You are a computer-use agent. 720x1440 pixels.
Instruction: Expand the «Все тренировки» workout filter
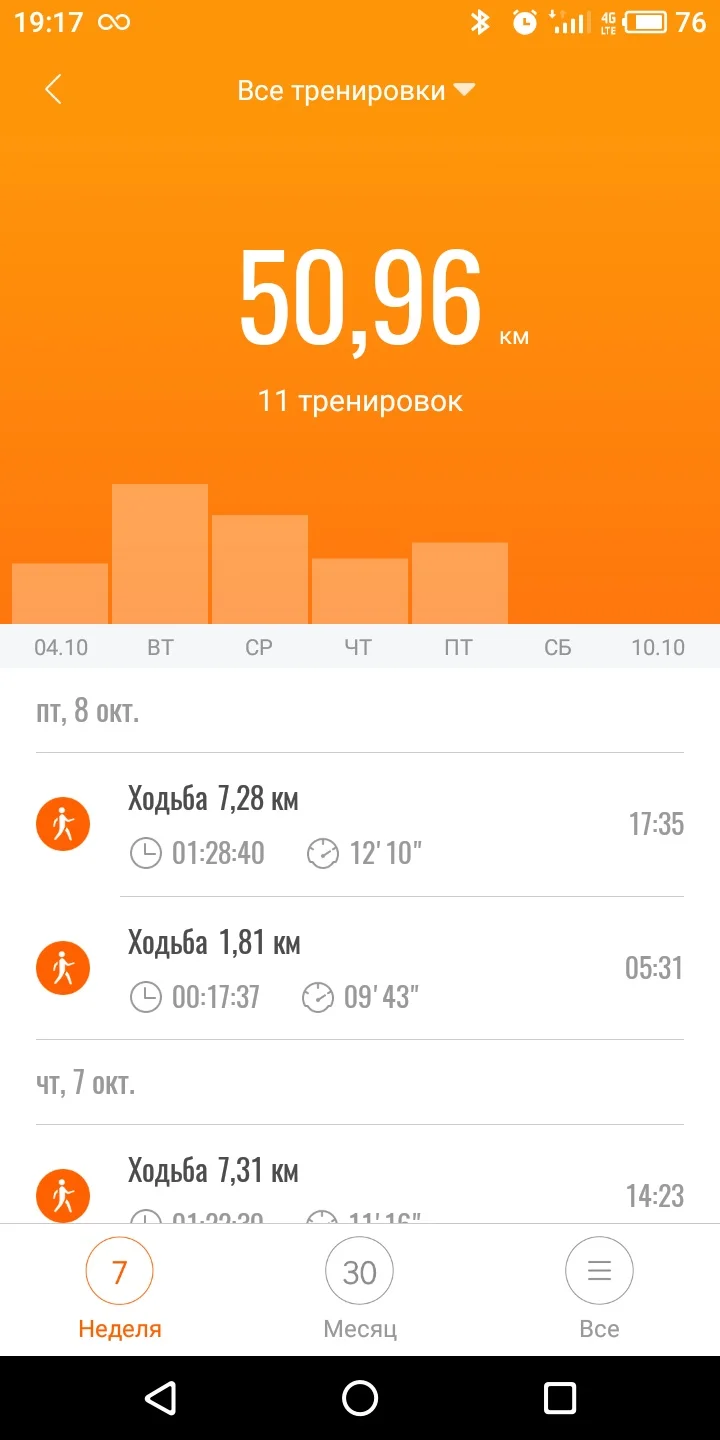click(x=355, y=91)
